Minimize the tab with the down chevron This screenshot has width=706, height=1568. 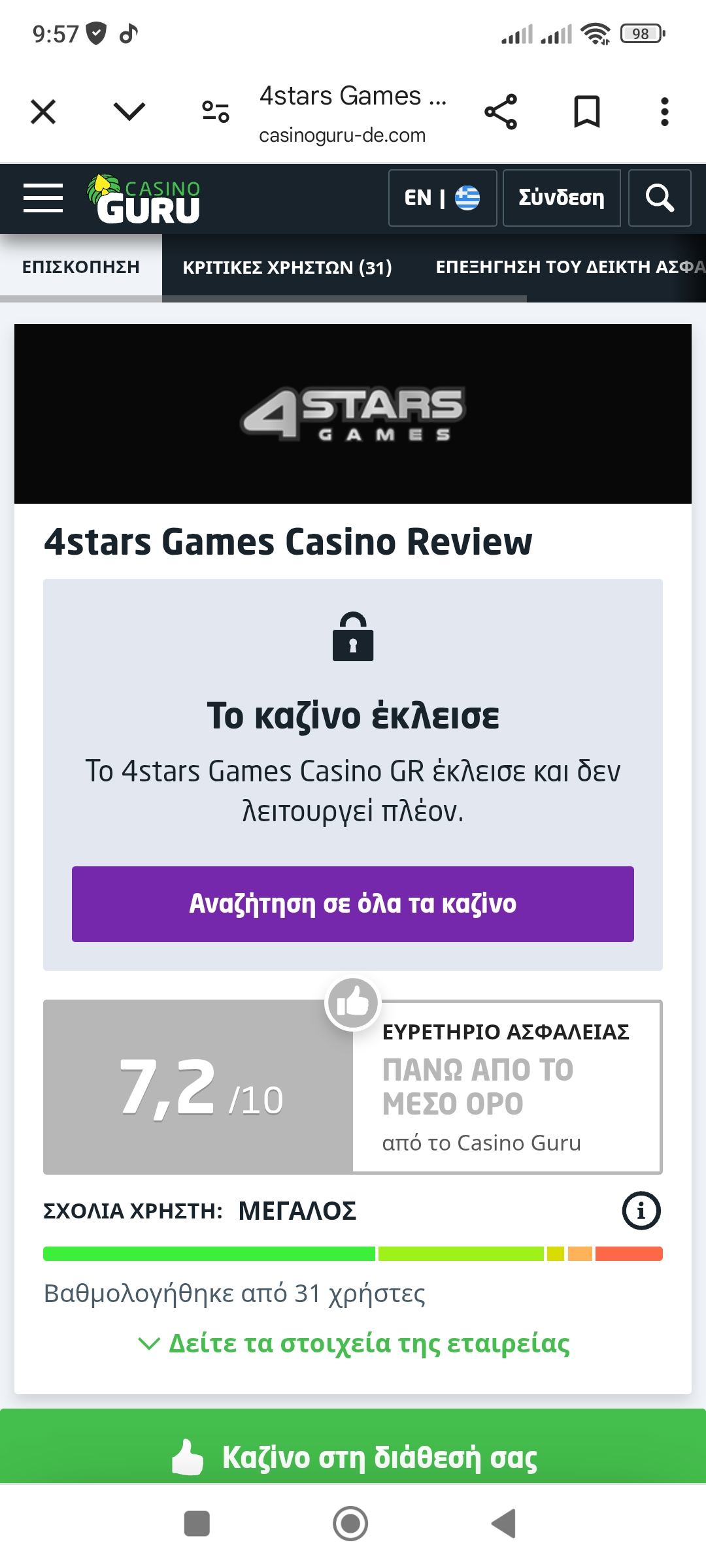[x=129, y=112]
